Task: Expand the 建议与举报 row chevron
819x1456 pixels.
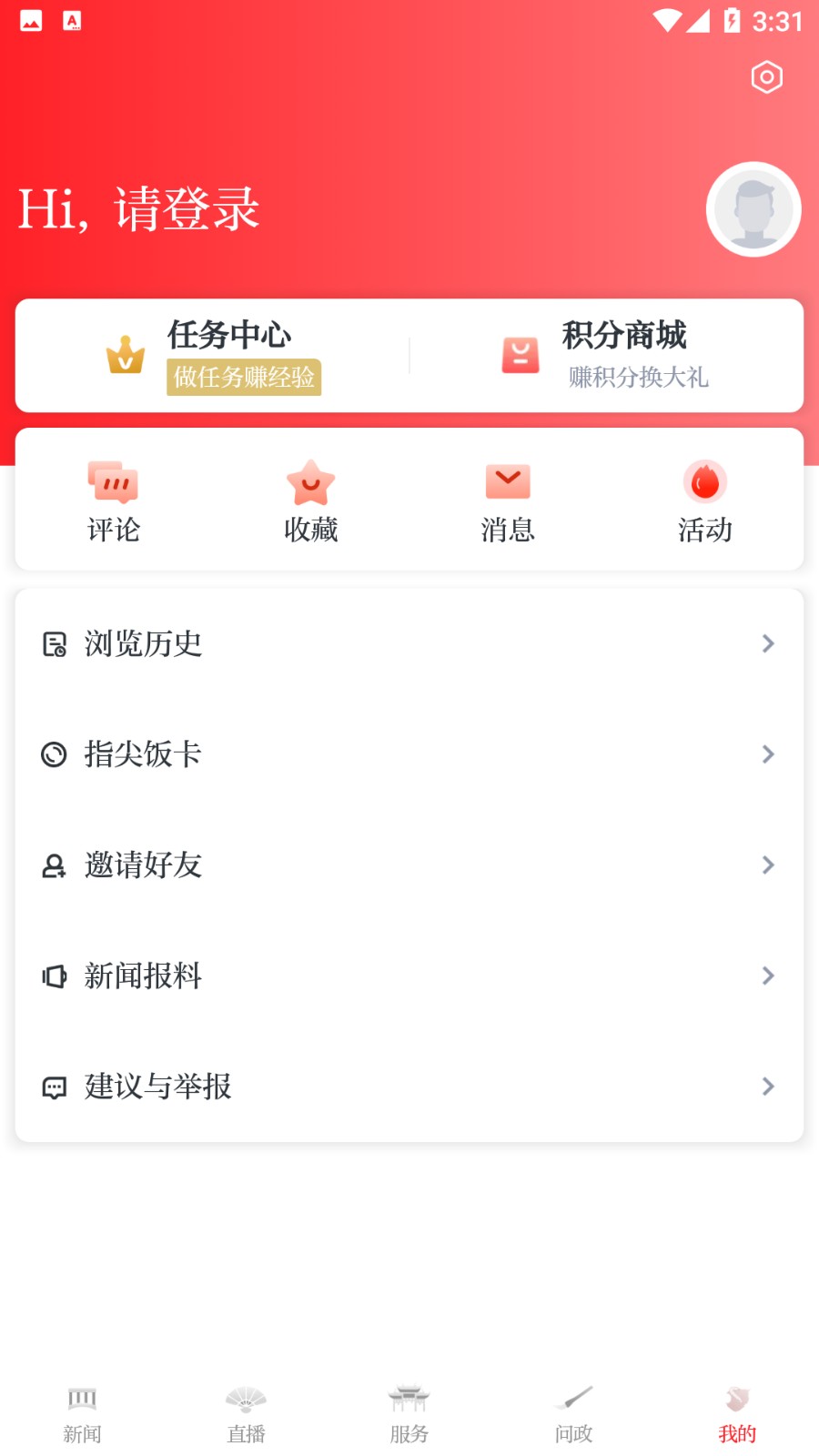Action: point(767,1087)
